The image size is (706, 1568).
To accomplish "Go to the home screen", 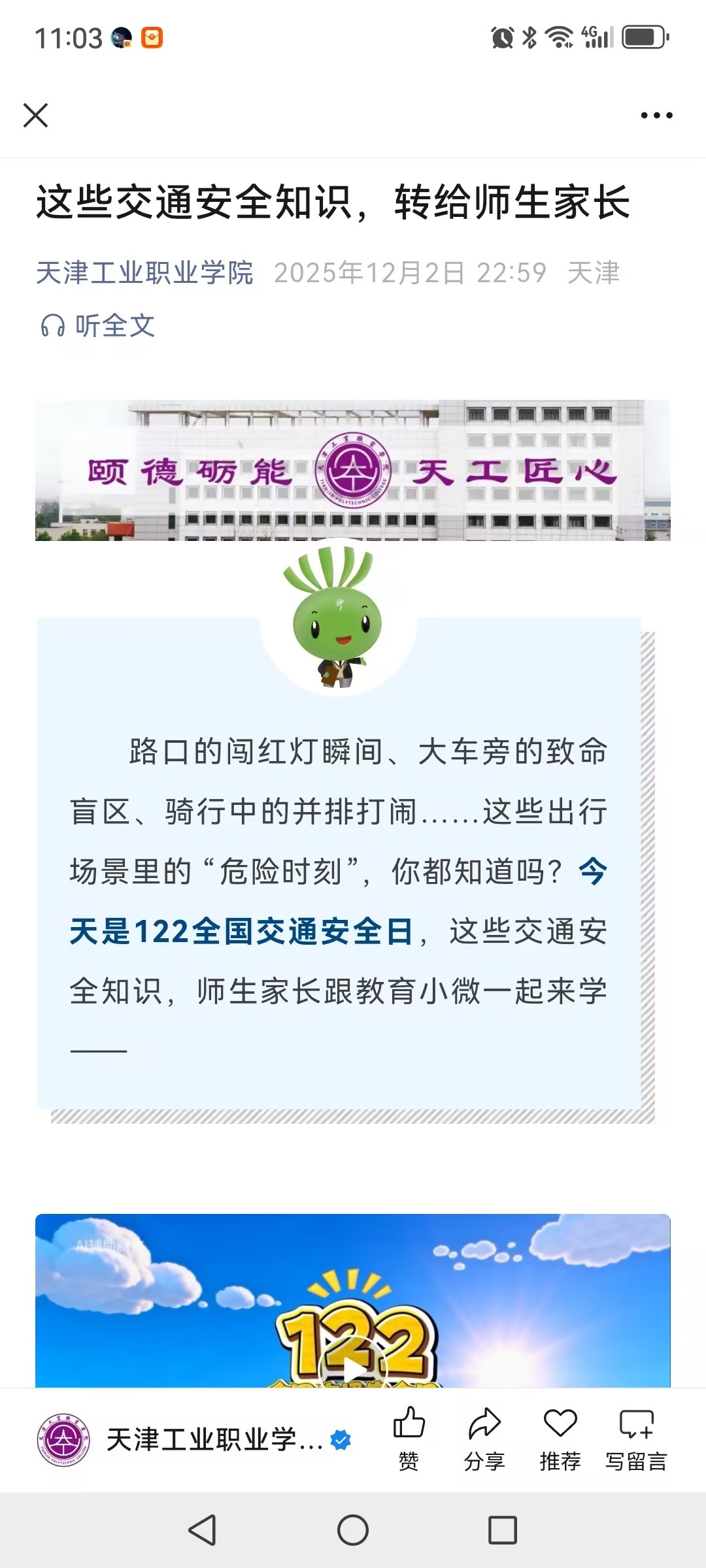I will tap(353, 1530).
